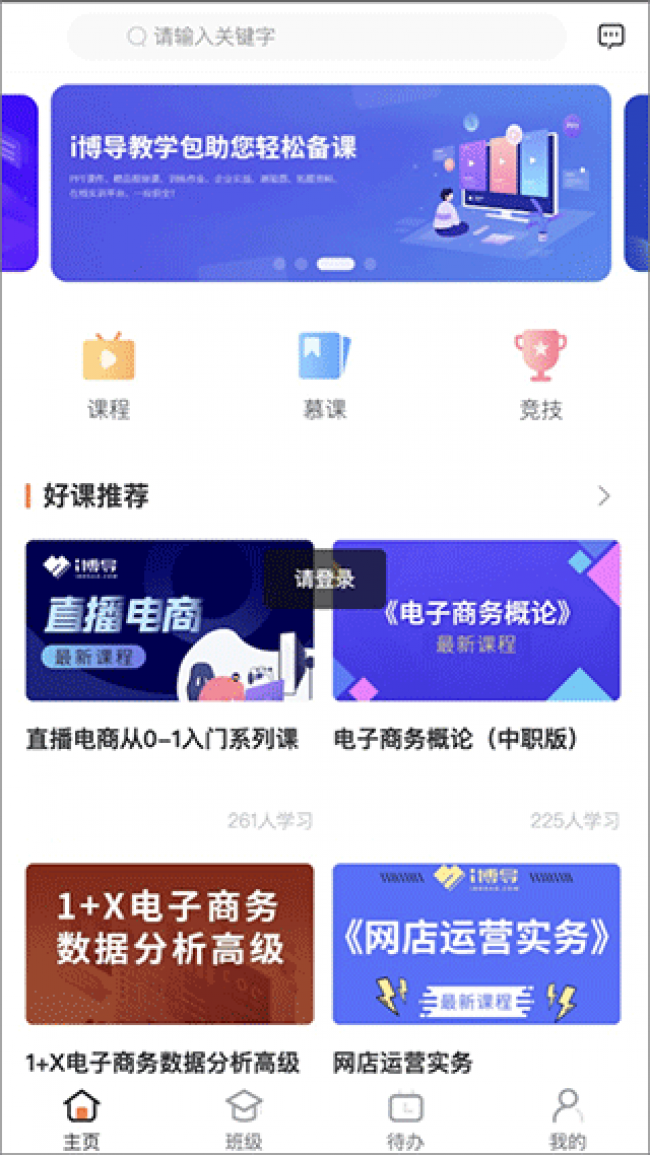Open the messages icon
The height and width of the screenshot is (1155, 650).
pos(610,37)
